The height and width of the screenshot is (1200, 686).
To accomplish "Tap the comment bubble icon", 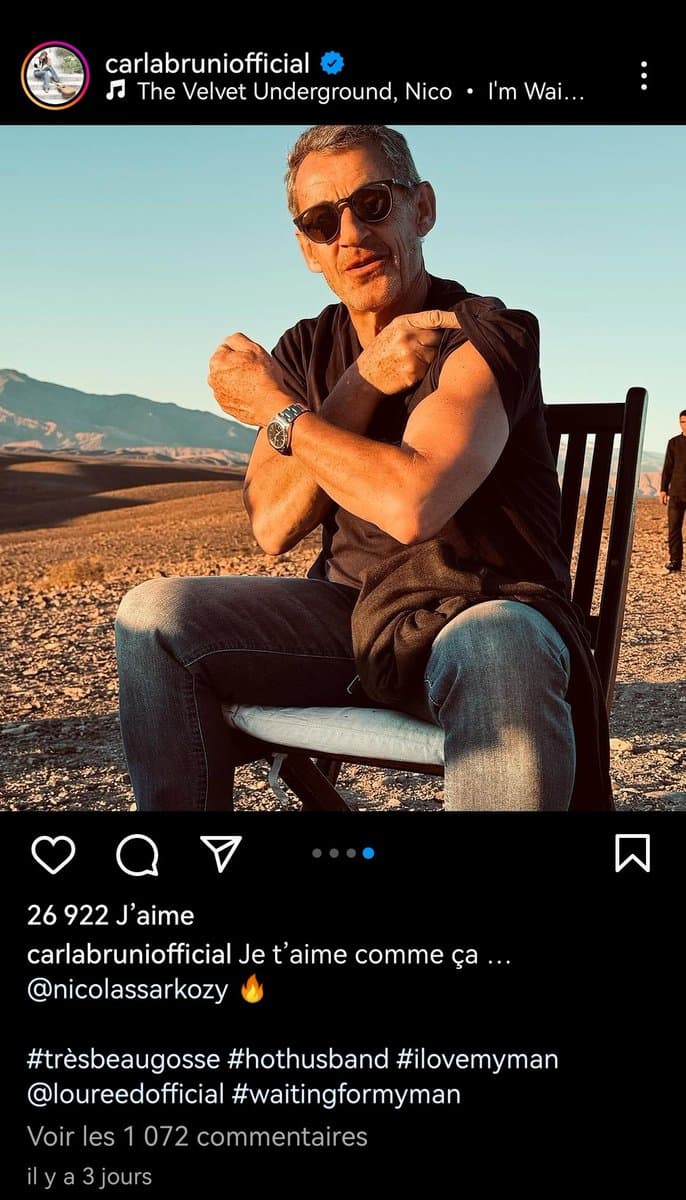I will tap(137, 854).
